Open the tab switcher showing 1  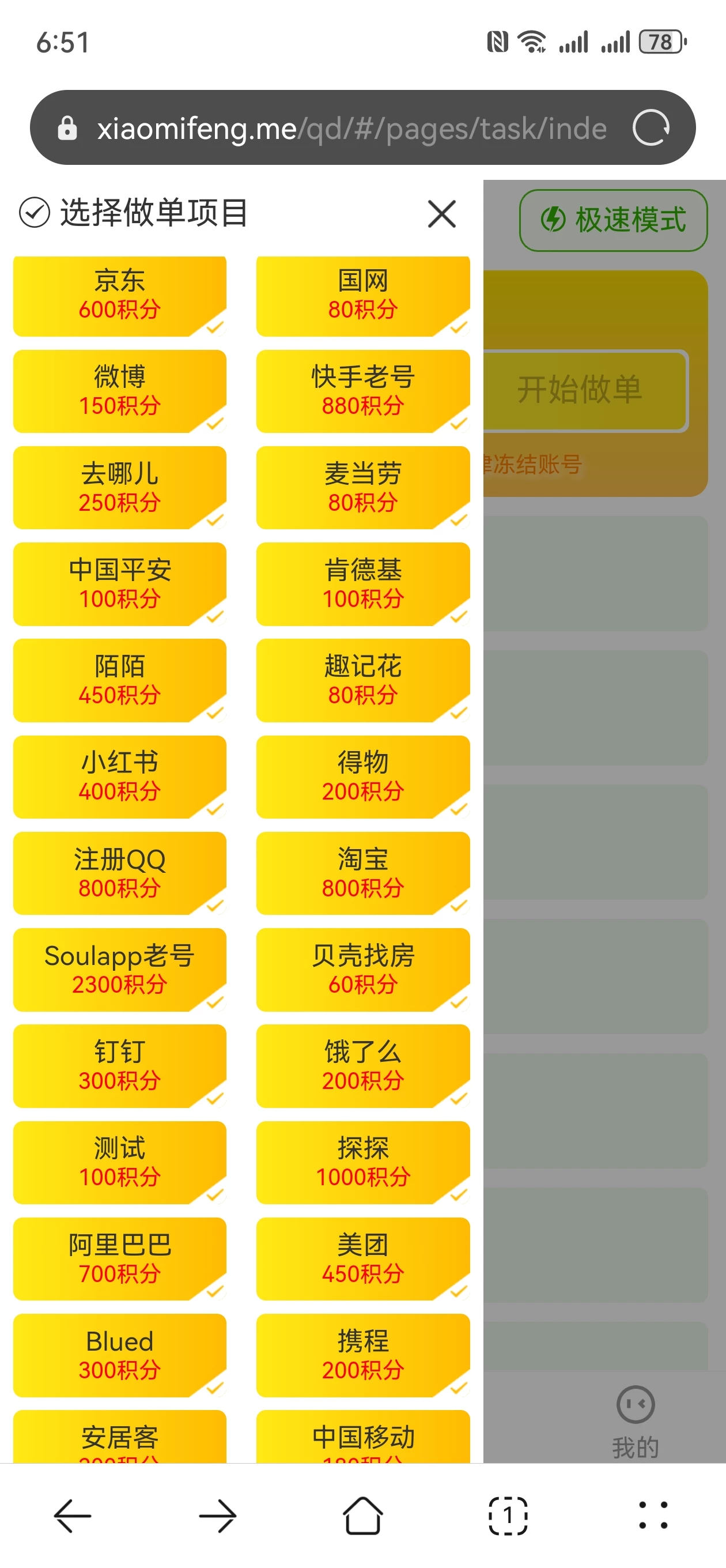508,1514
